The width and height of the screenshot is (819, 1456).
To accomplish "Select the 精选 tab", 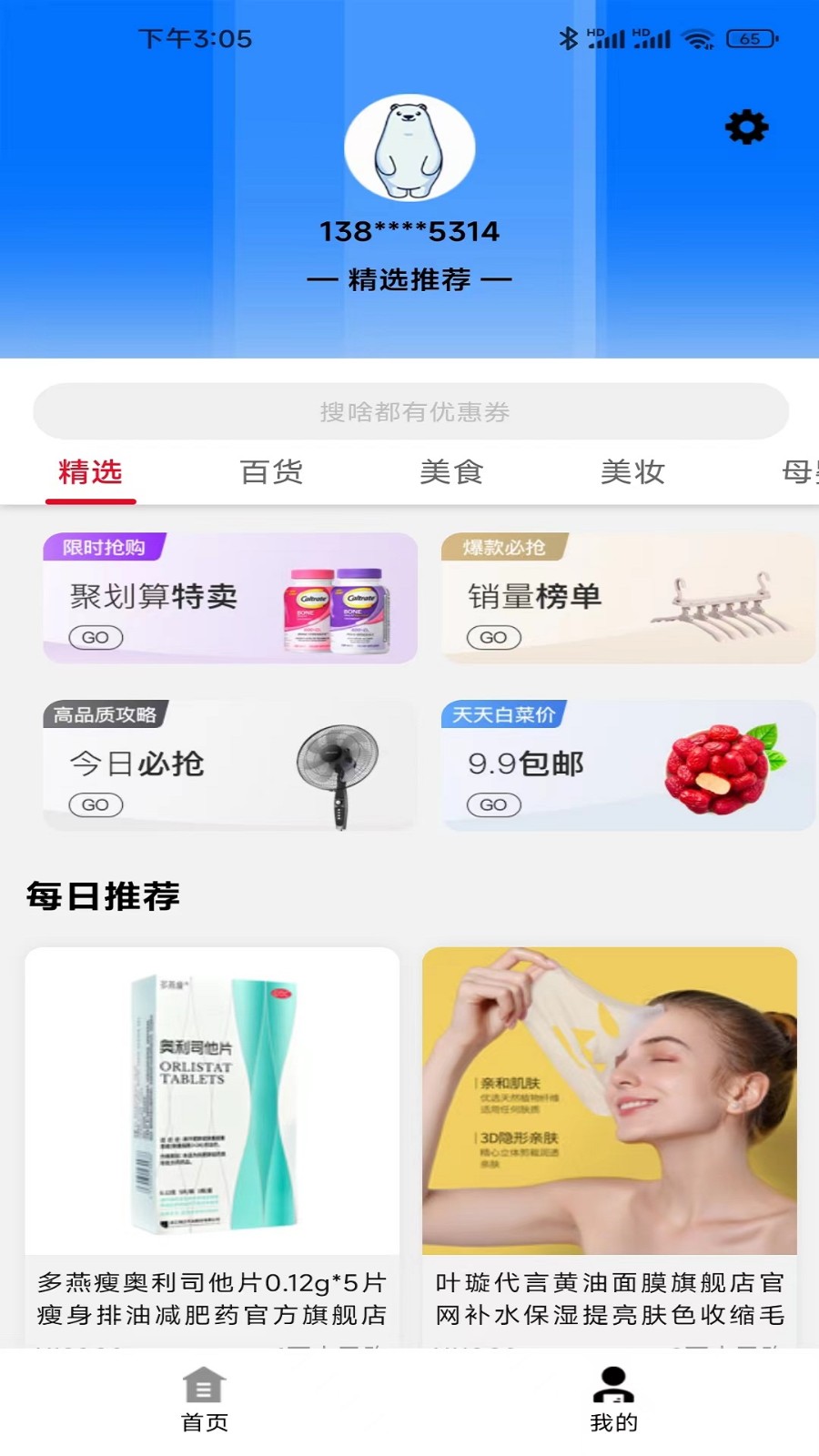I will [x=90, y=472].
